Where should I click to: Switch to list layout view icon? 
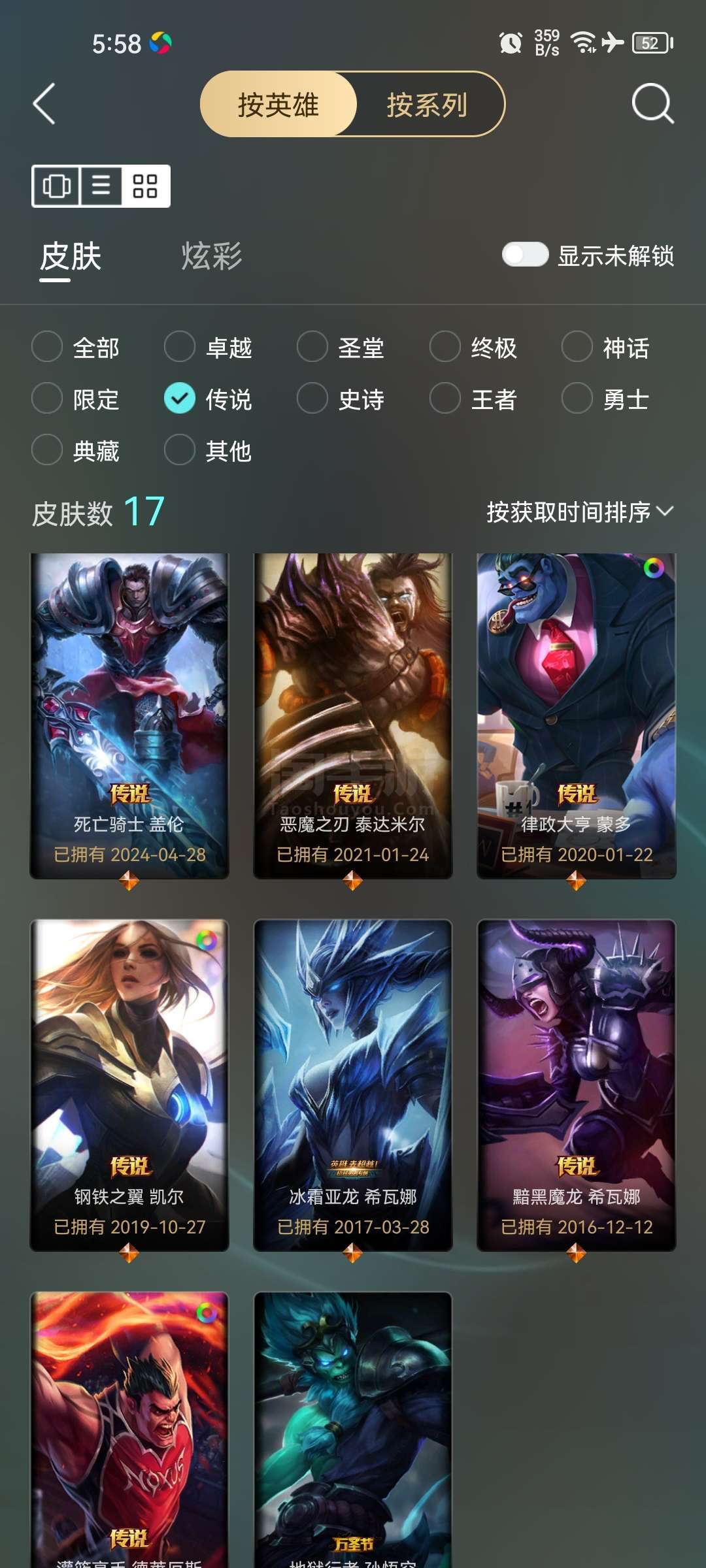101,186
